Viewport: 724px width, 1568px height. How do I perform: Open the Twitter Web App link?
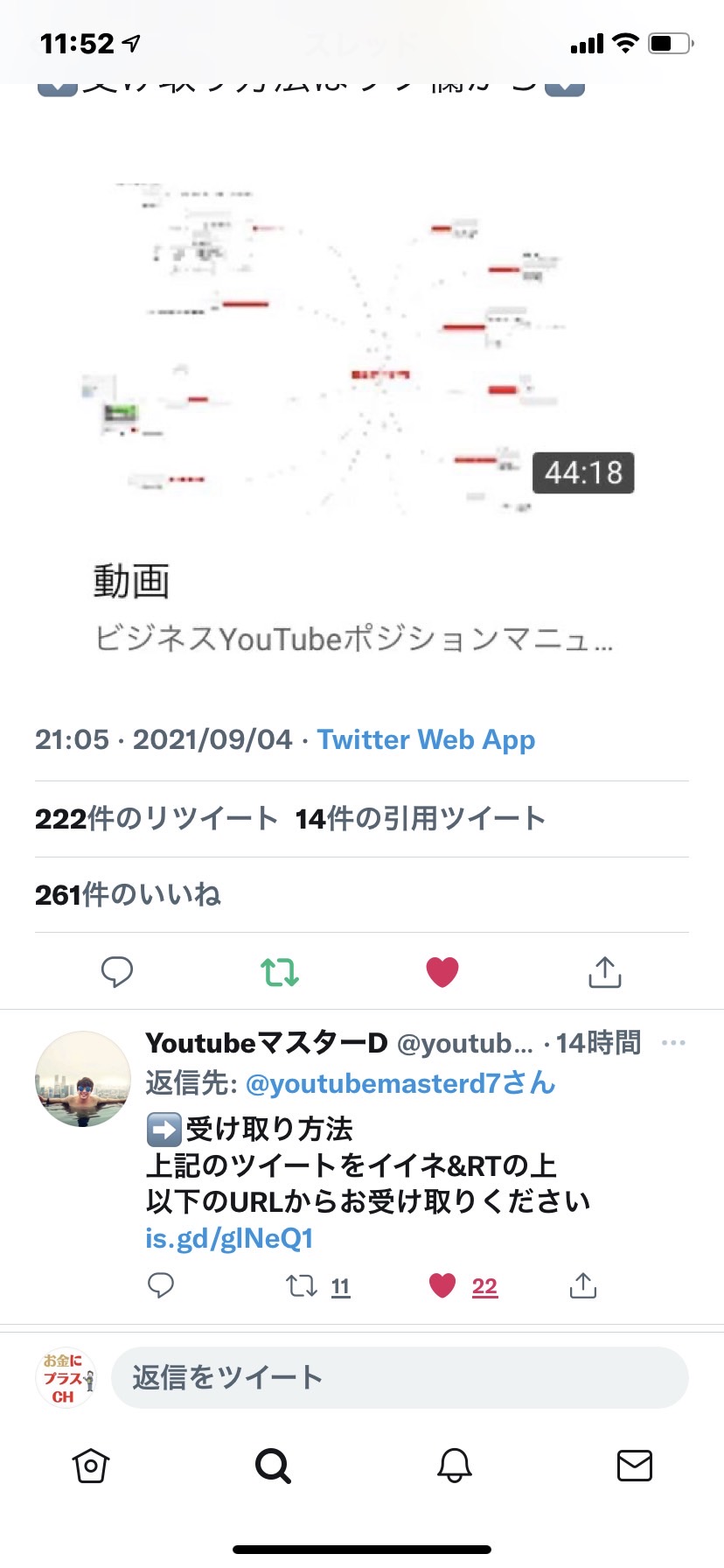[426, 740]
